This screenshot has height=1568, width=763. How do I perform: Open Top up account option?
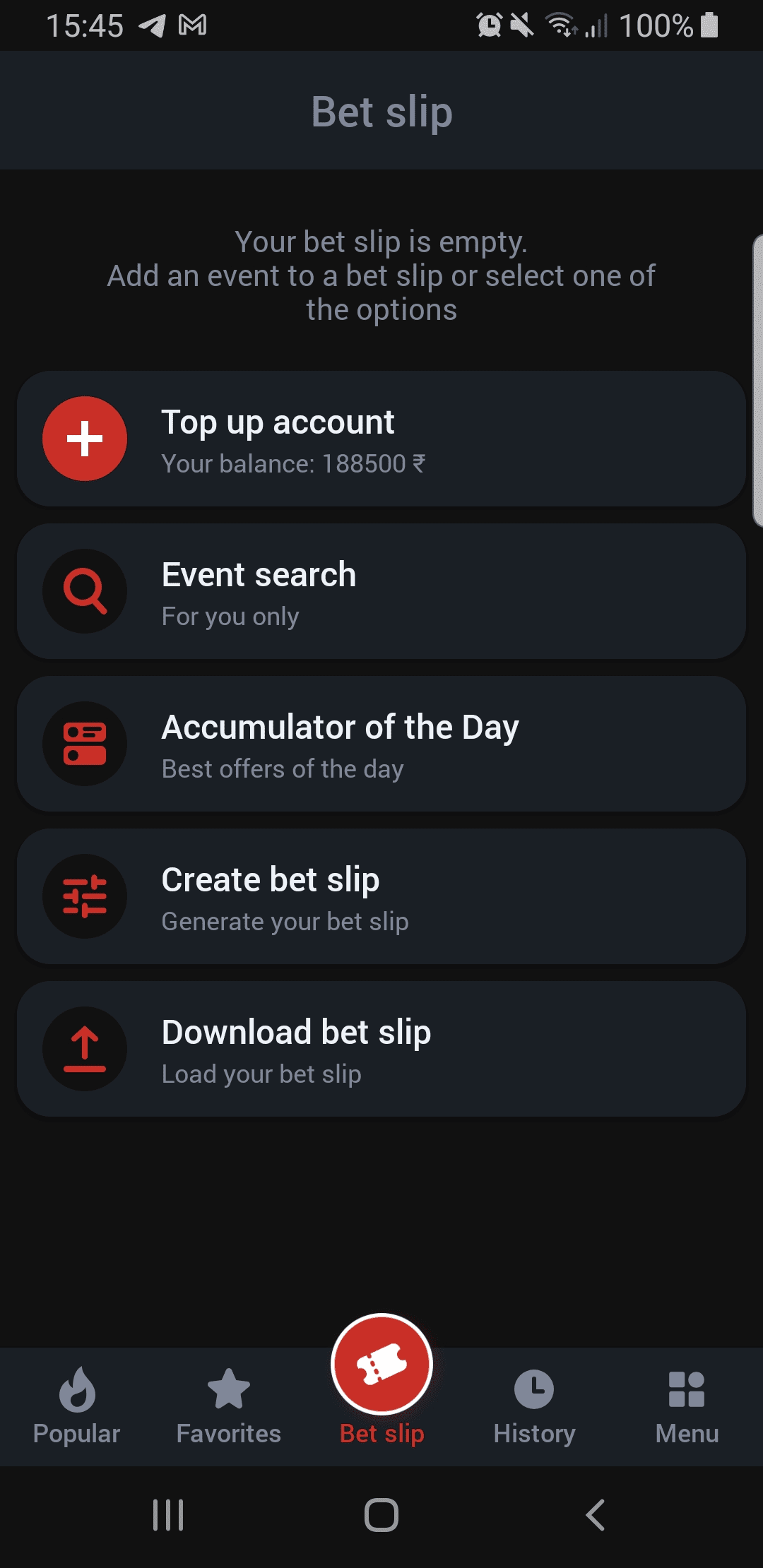coord(381,439)
